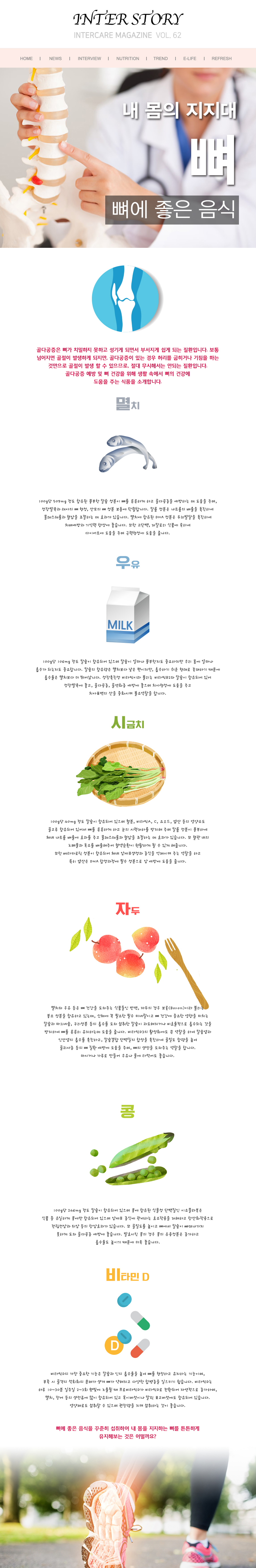
Task: Open the INTERVIEW section
Action: (90, 59)
